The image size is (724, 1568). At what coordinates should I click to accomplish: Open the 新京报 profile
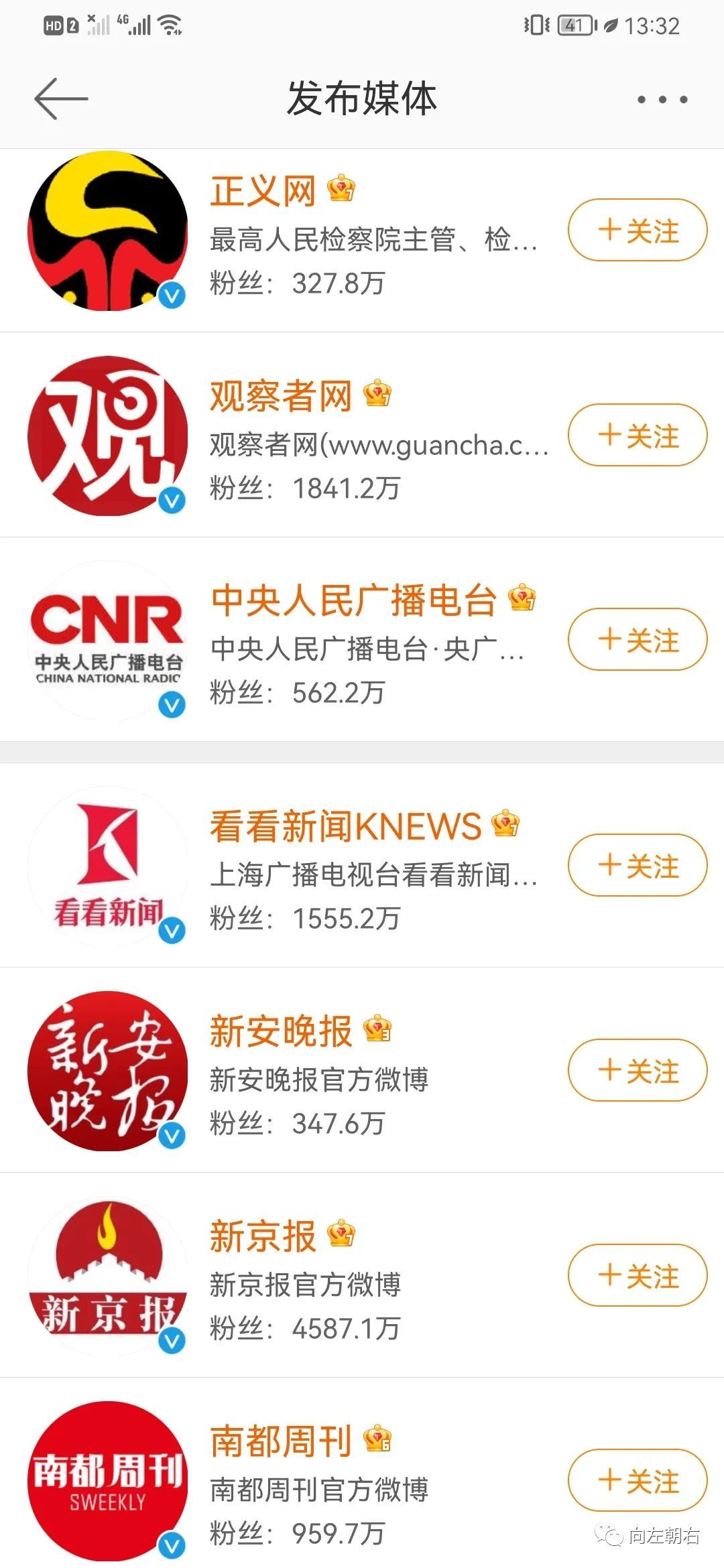pyautogui.click(x=263, y=1237)
